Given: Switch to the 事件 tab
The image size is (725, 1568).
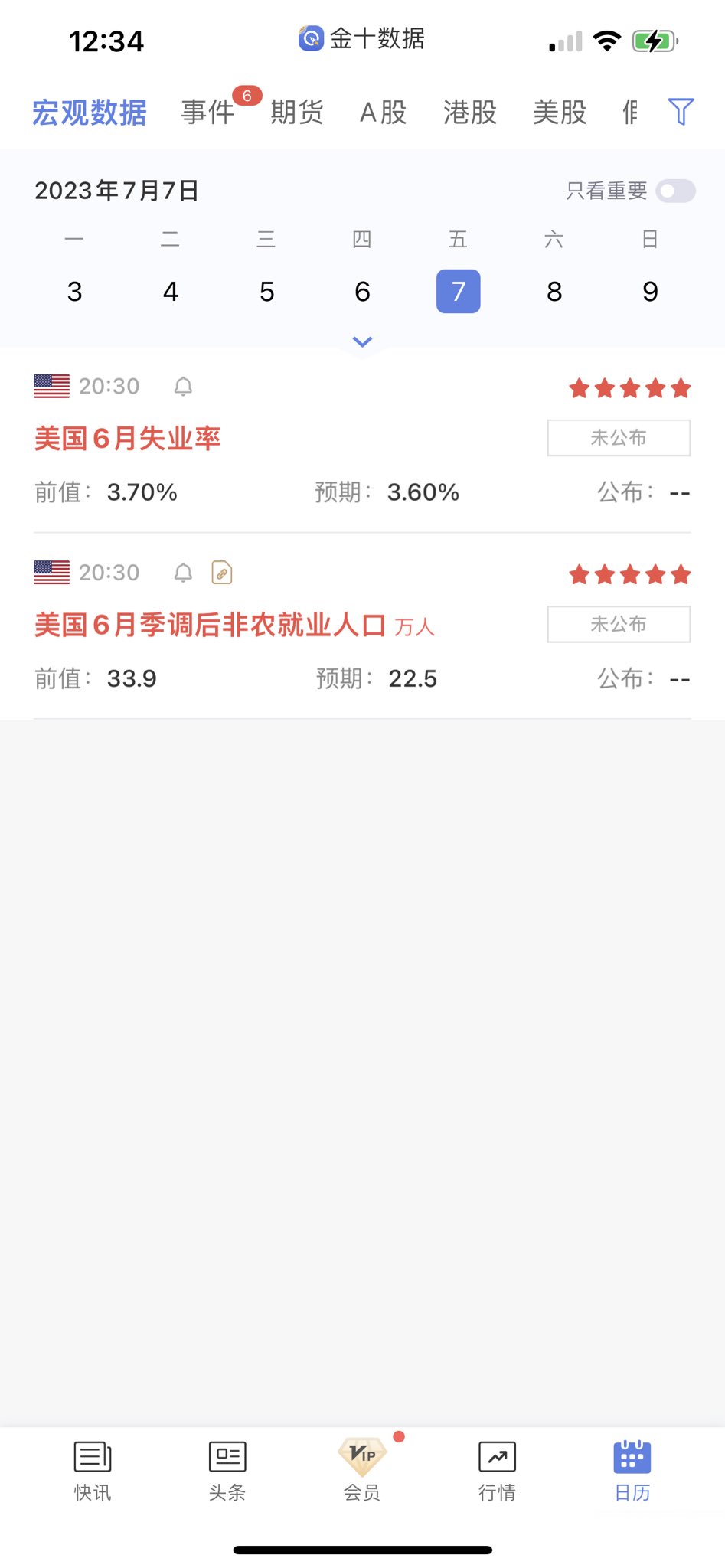Looking at the screenshot, I should tap(207, 113).
